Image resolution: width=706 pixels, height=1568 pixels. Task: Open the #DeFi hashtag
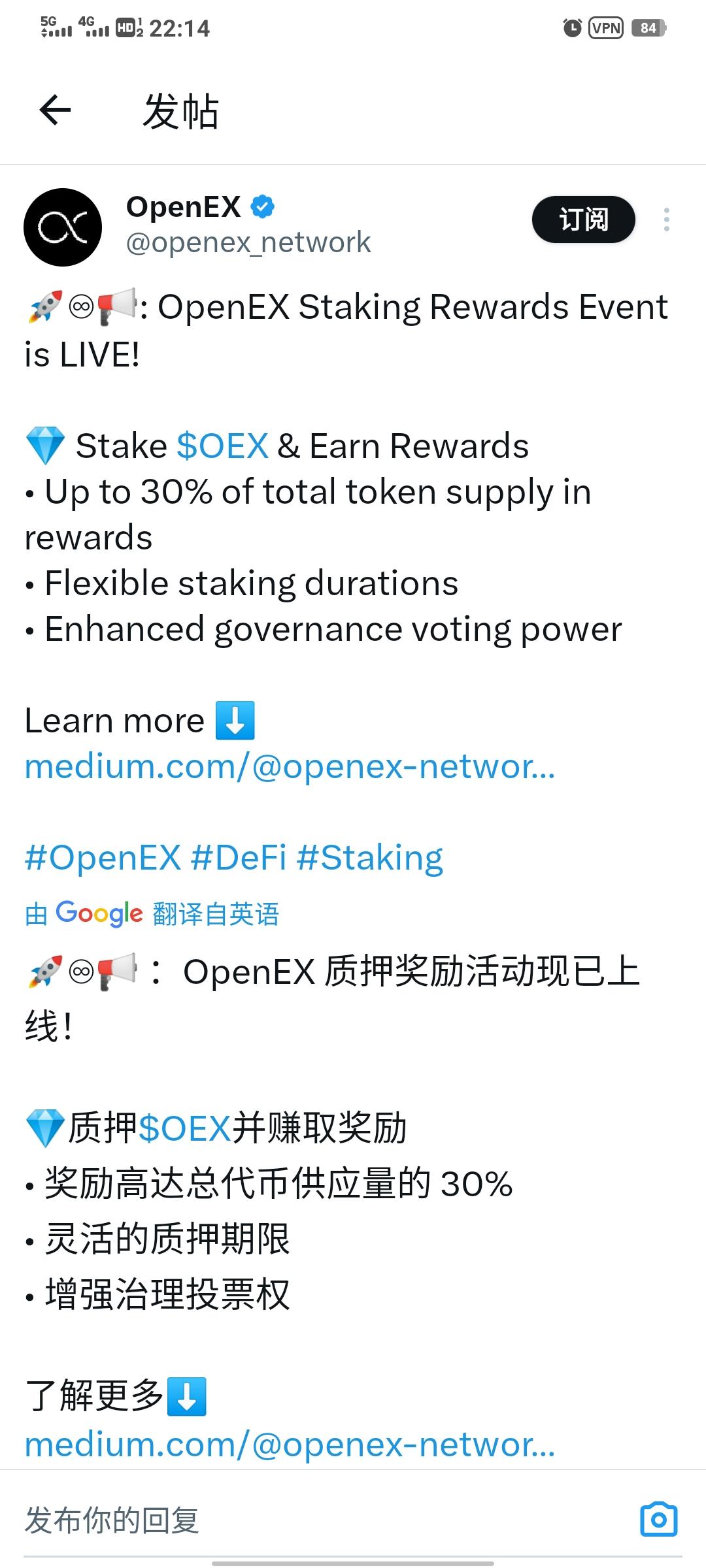(x=239, y=858)
